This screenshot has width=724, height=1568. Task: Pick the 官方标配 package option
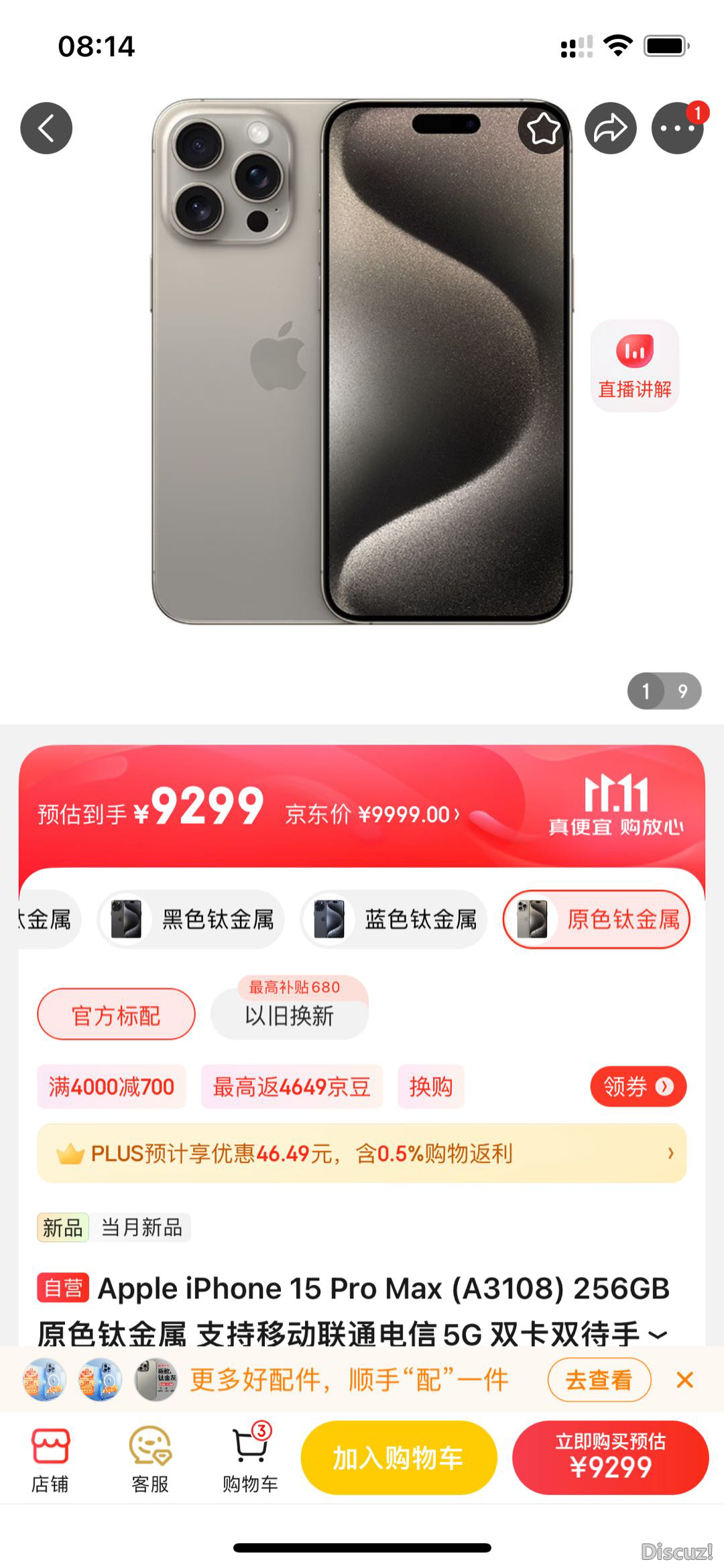coord(116,1015)
